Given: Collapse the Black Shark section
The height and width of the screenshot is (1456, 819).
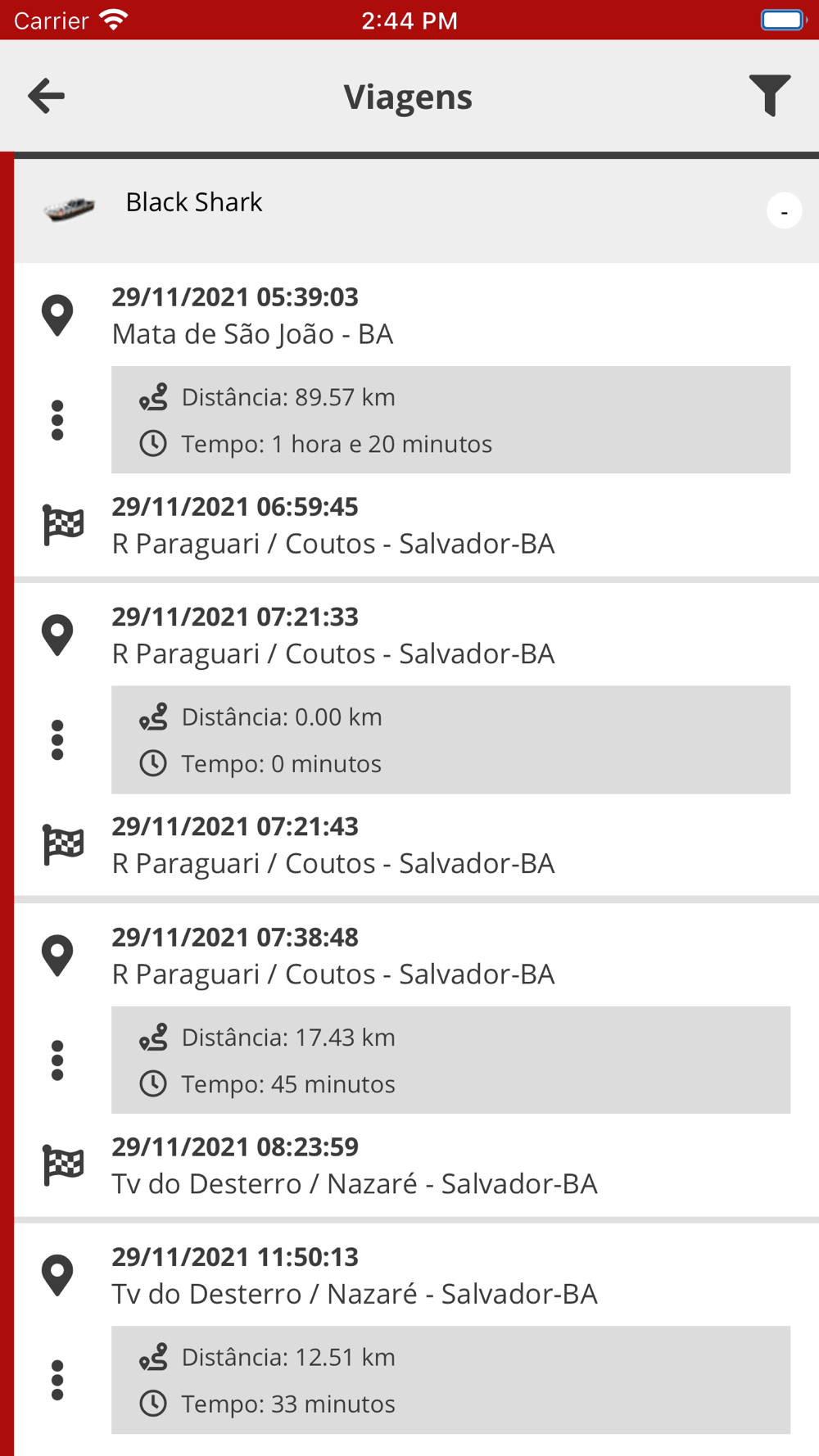Looking at the screenshot, I should [x=784, y=211].
